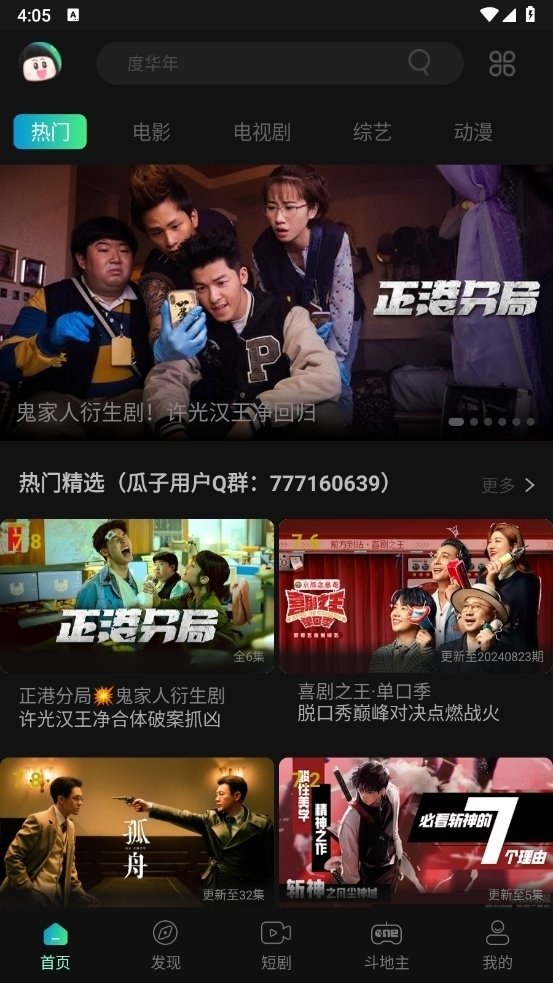This screenshot has width=553, height=983.
Task: Switch to the 电影 tab
Action: (152, 132)
